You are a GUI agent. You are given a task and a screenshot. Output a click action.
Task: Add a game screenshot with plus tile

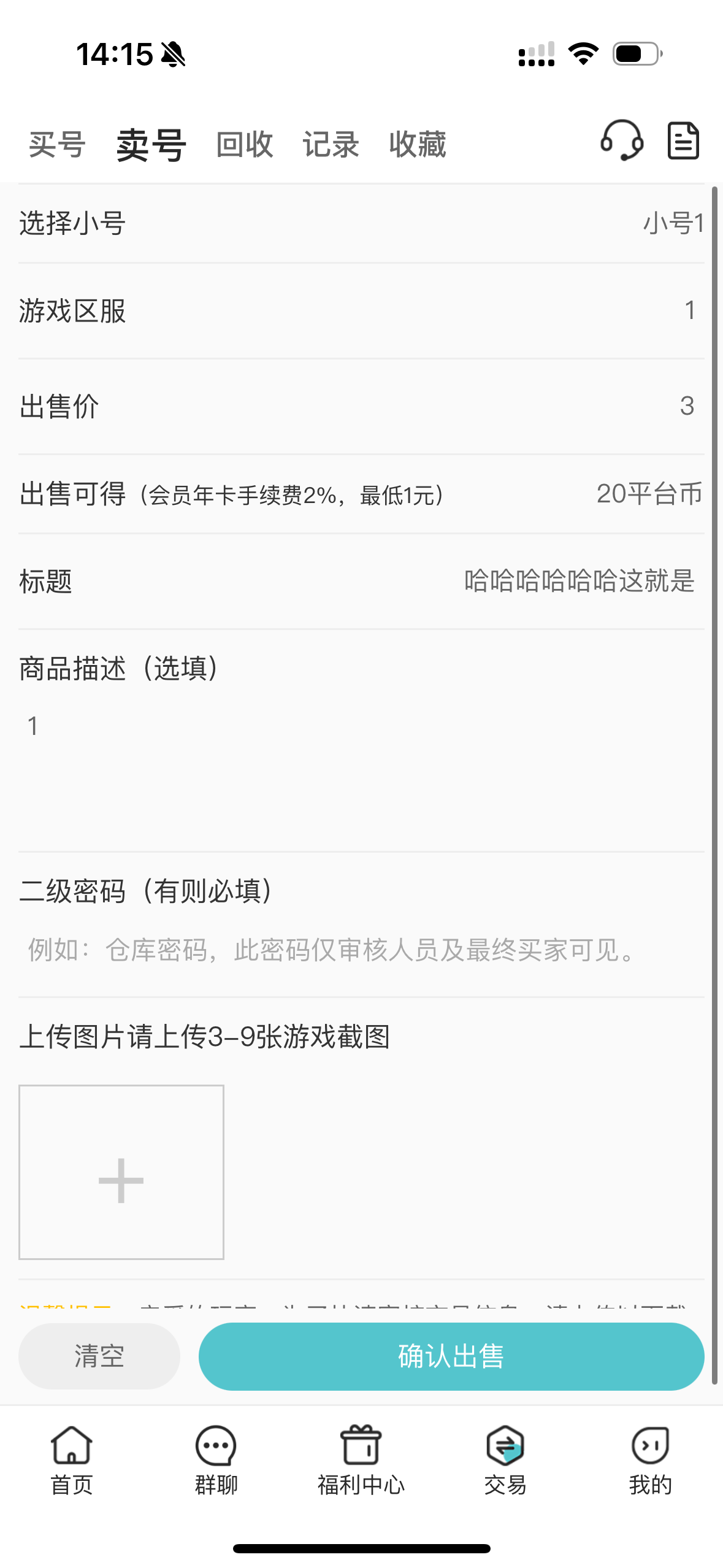pyautogui.click(x=121, y=1172)
